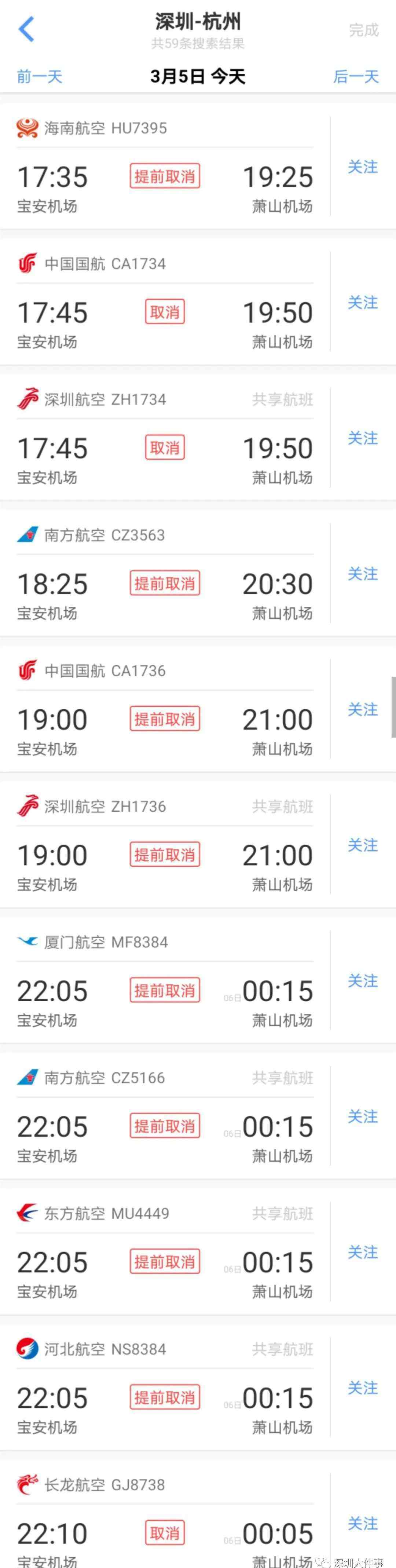Switch to 后一天 (next day)
The image size is (396, 1568).
356,77
